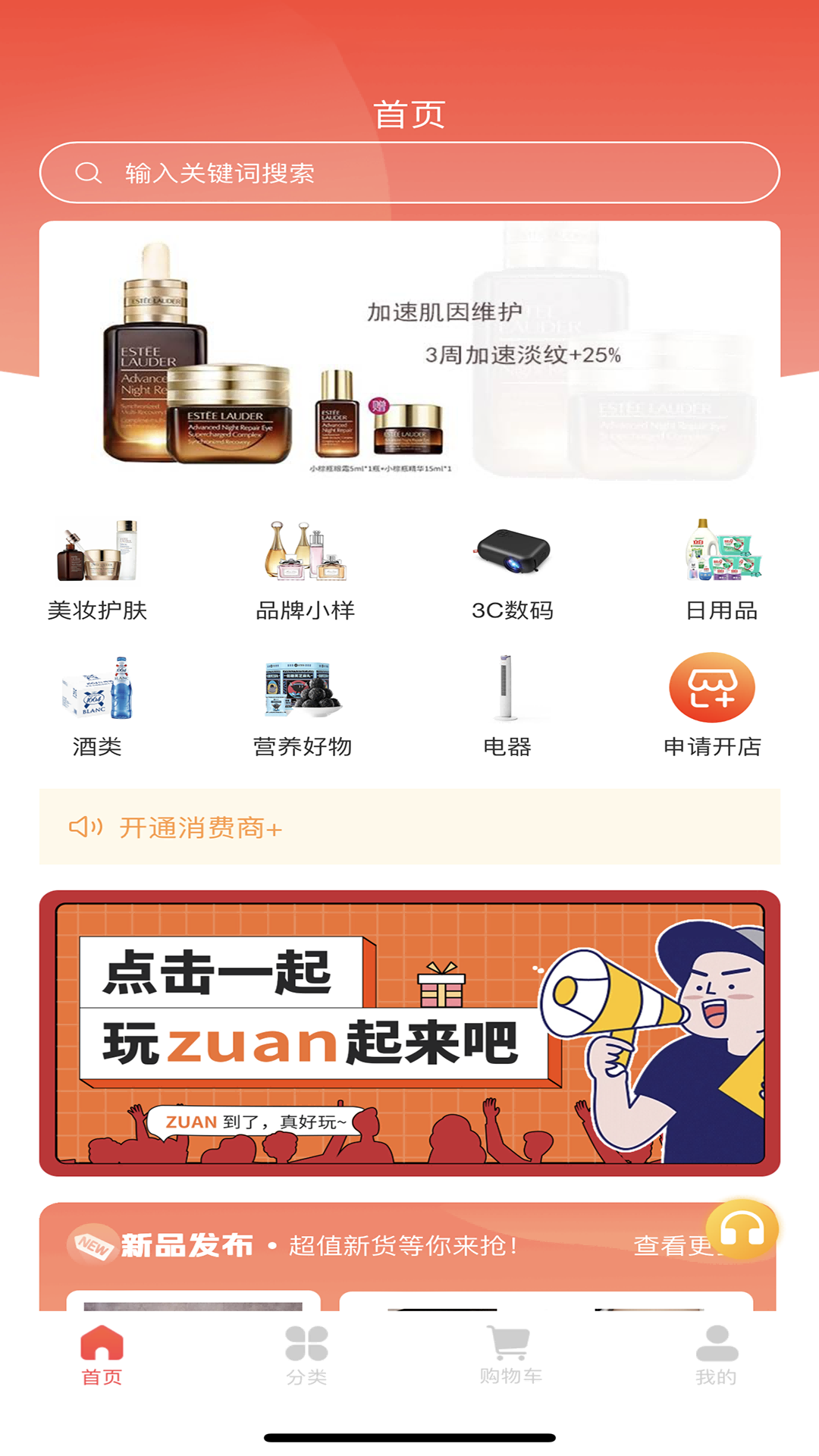Tap the keyword search box
This screenshot has width=819, height=1456.
coord(409,173)
